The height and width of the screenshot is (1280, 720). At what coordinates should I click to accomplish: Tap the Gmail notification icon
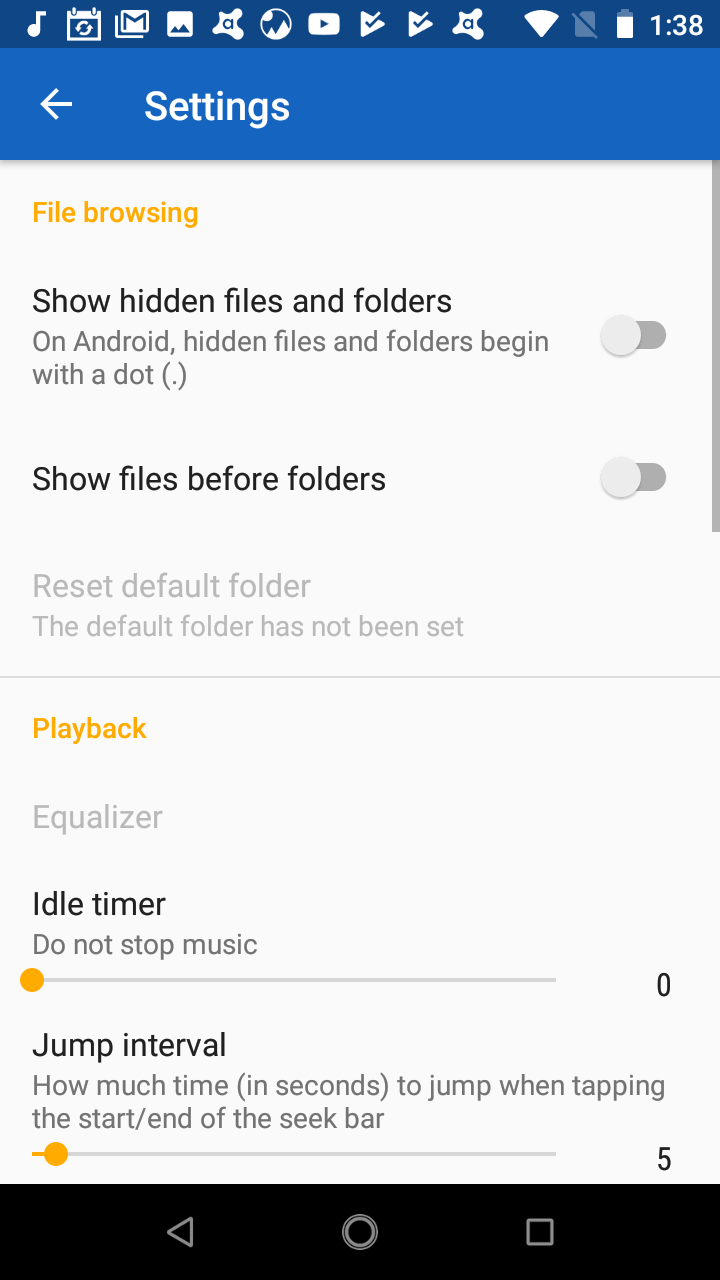132,22
